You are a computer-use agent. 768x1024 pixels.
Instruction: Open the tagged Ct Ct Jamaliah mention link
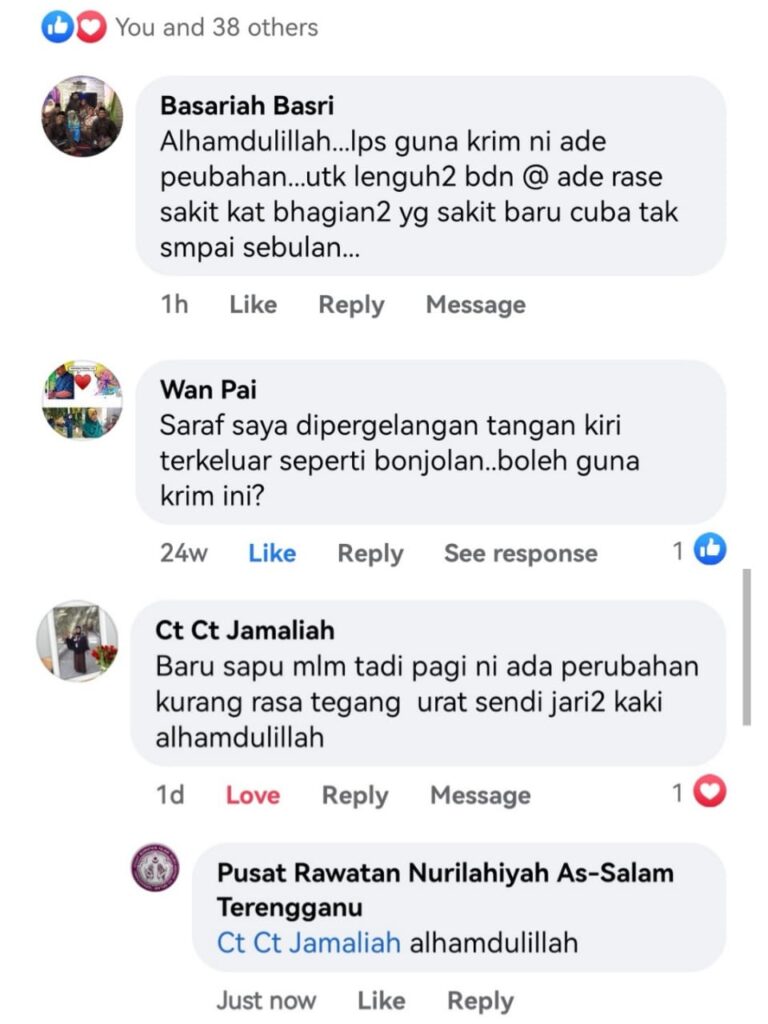pos(308,942)
